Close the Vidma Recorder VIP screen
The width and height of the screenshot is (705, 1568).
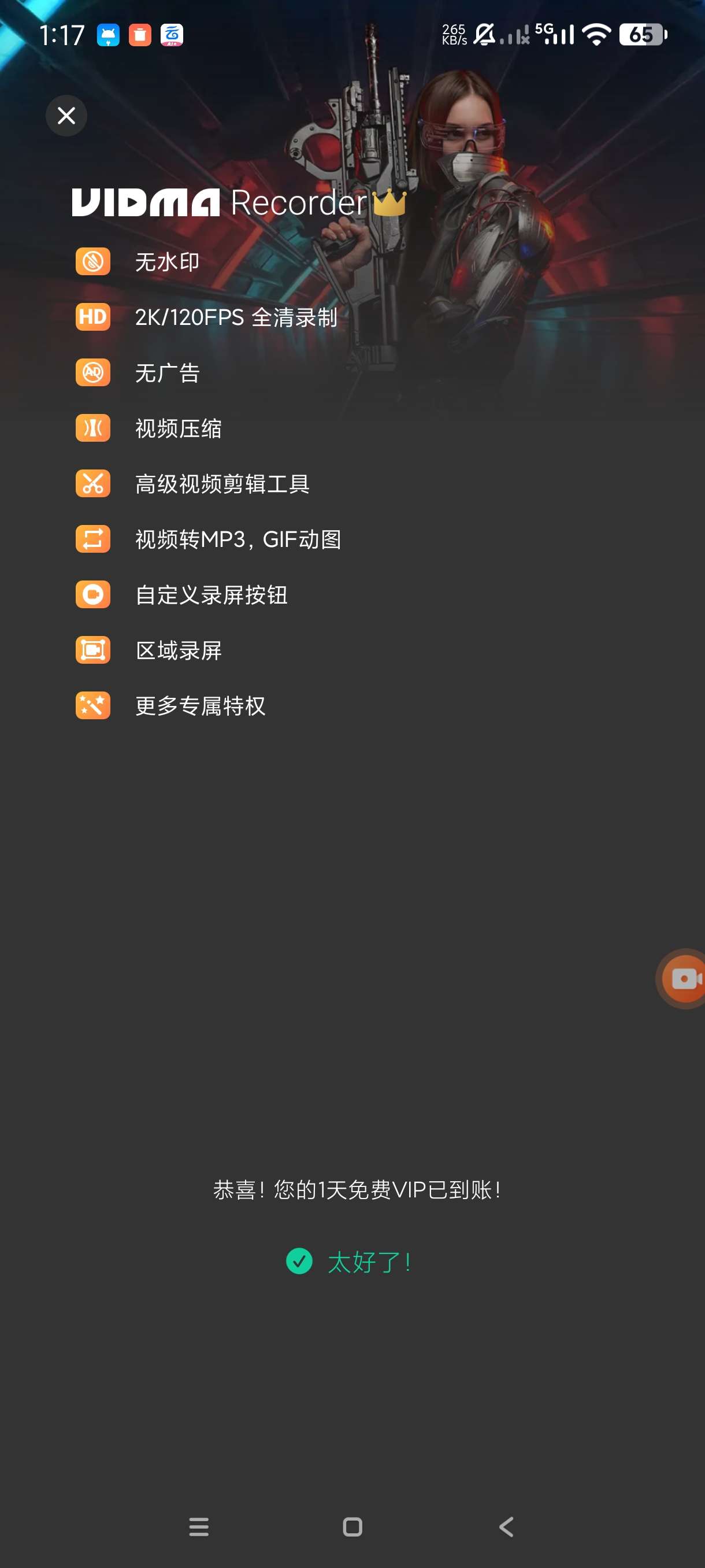coord(66,116)
